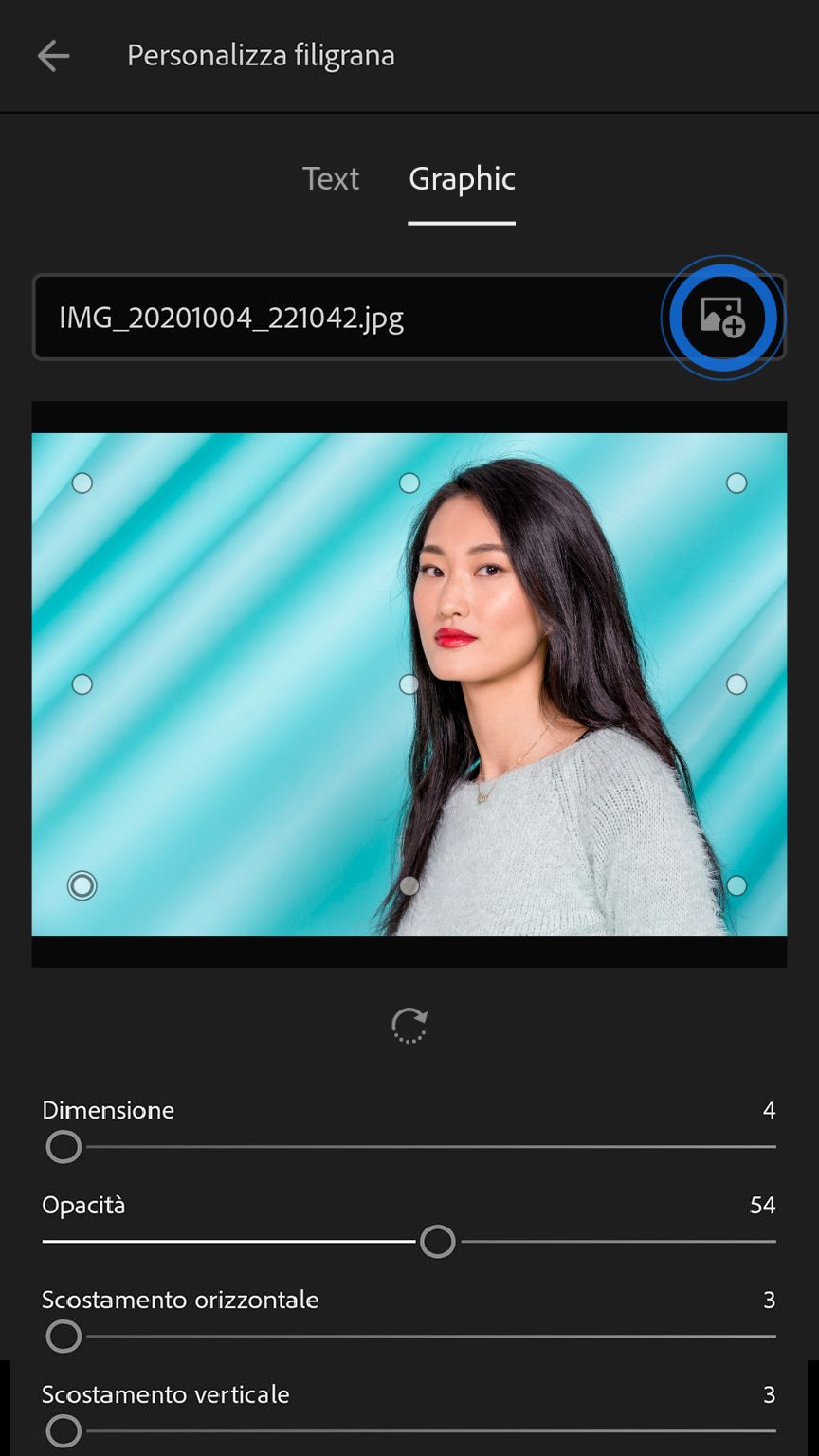Select the middle-left anchor point

82,683
